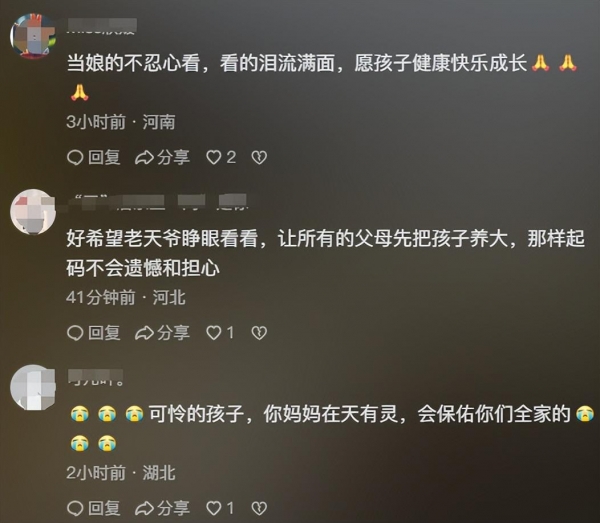Like the comment with 2 likes
The height and width of the screenshot is (523, 600).
pyautogui.click(x=220, y=157)
